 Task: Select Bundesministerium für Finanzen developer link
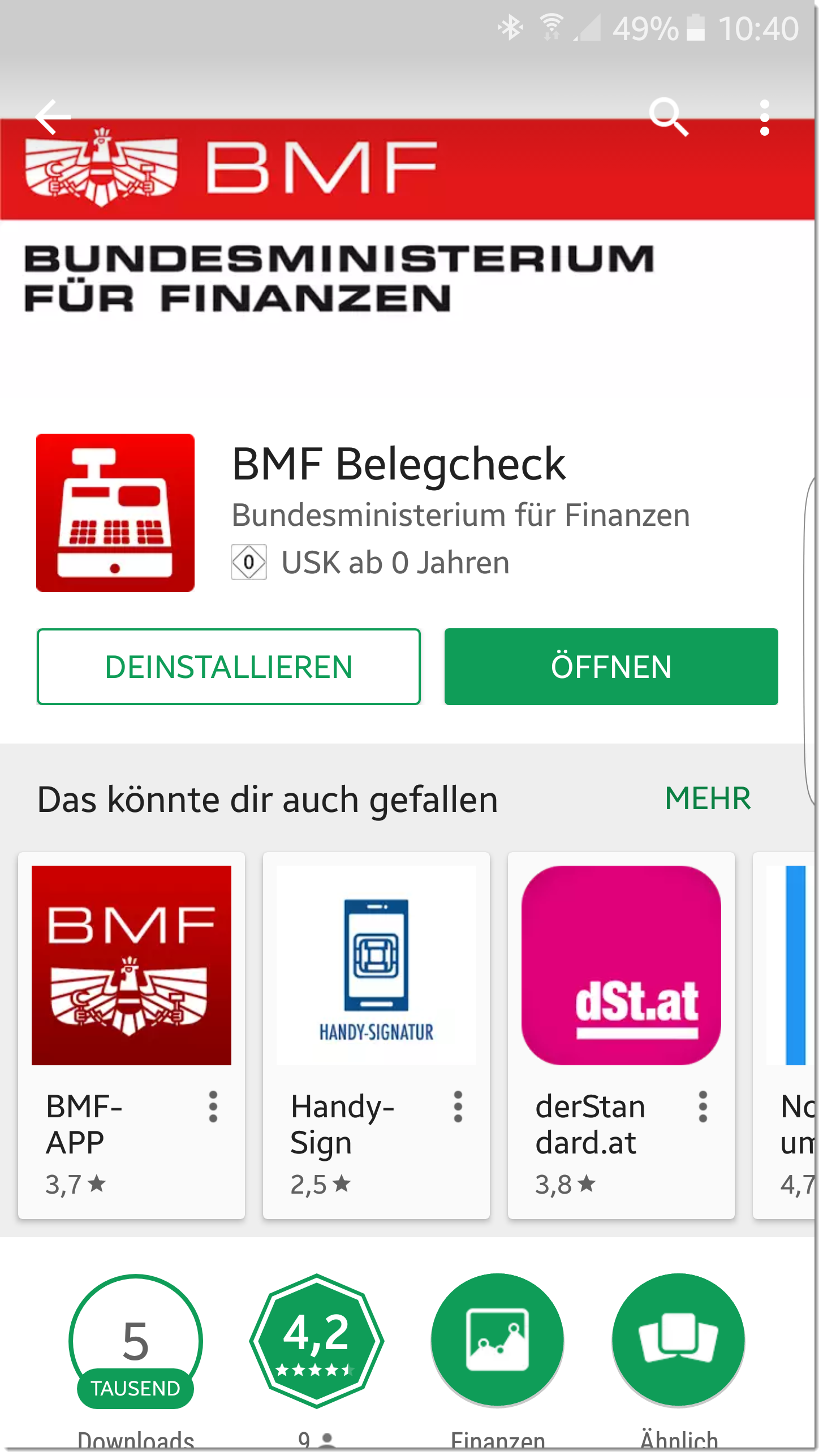point(460,515)
